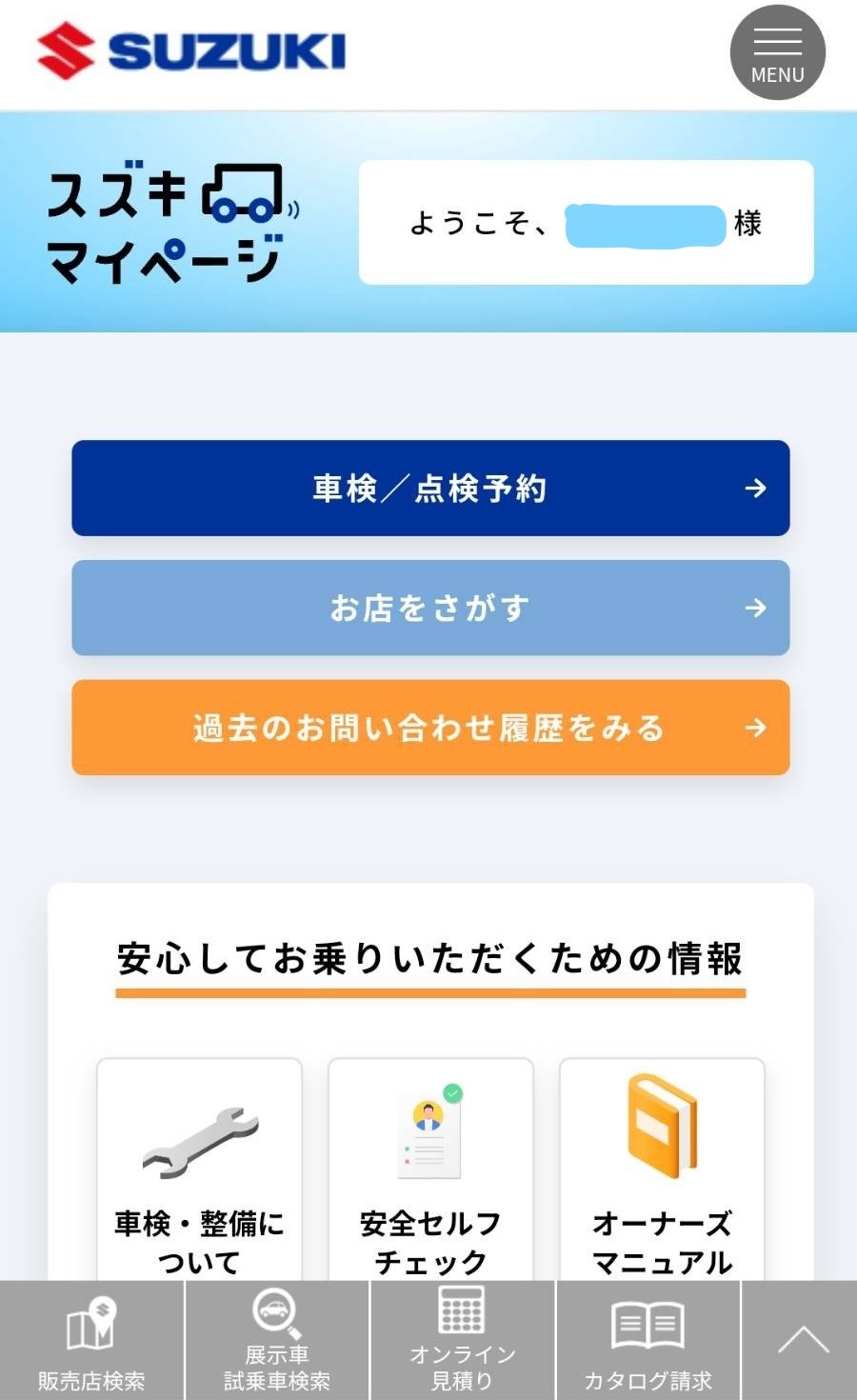Open 過去のお問い合わせ履歴をみる
857x1400 pixels.
(430, 728)
